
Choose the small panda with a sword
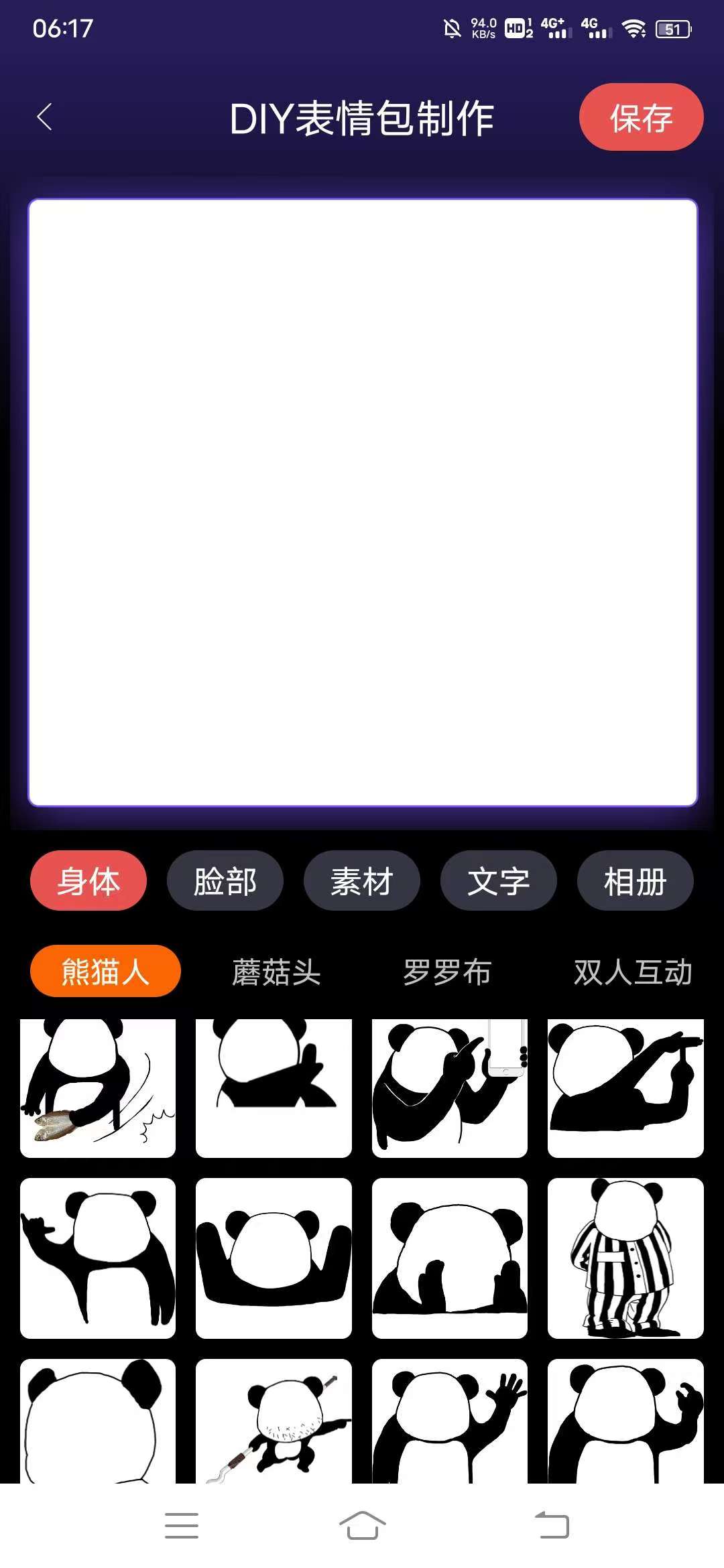pos(274,1421)
